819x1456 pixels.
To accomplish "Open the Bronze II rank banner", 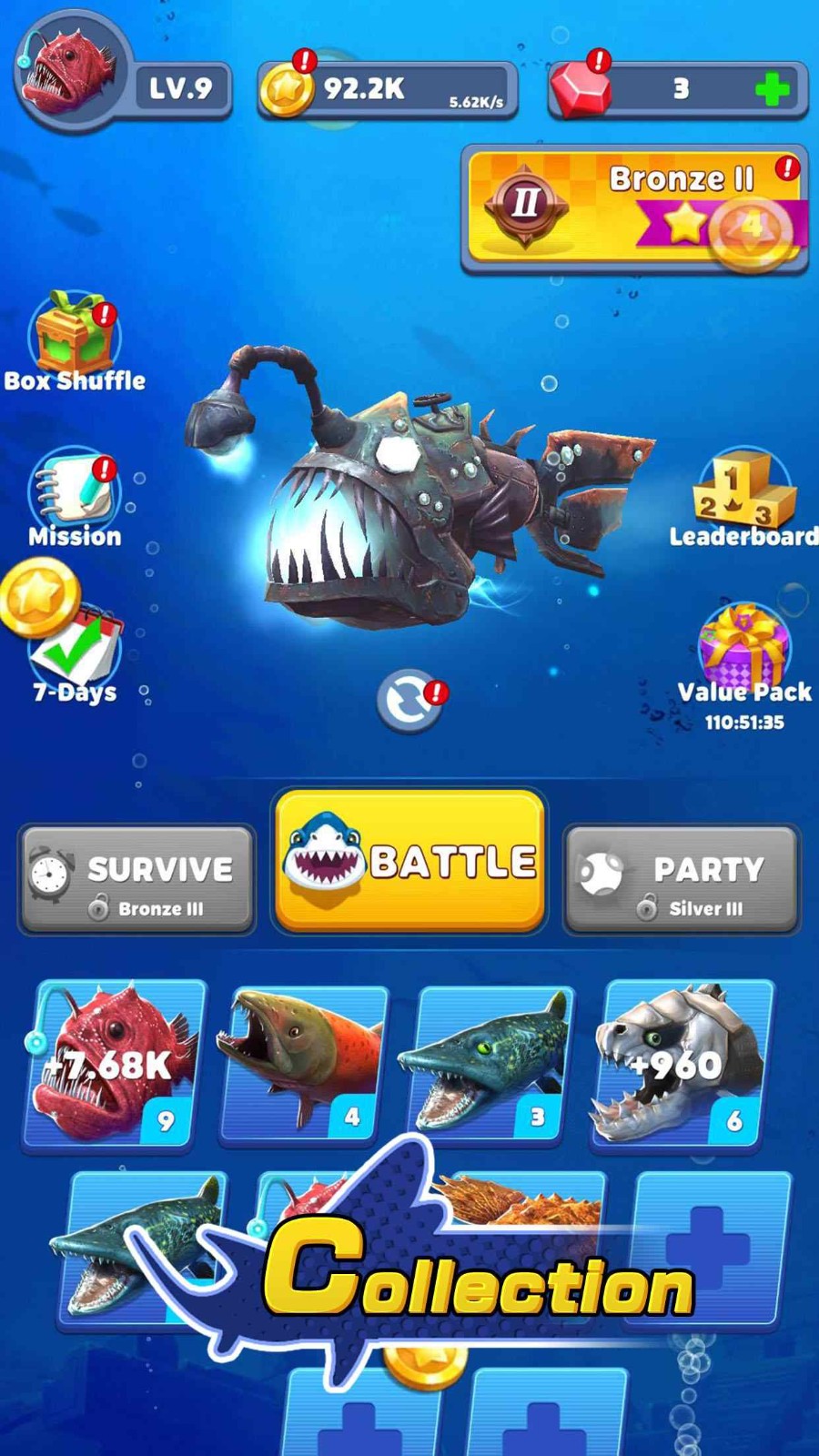I will [634, 208].
